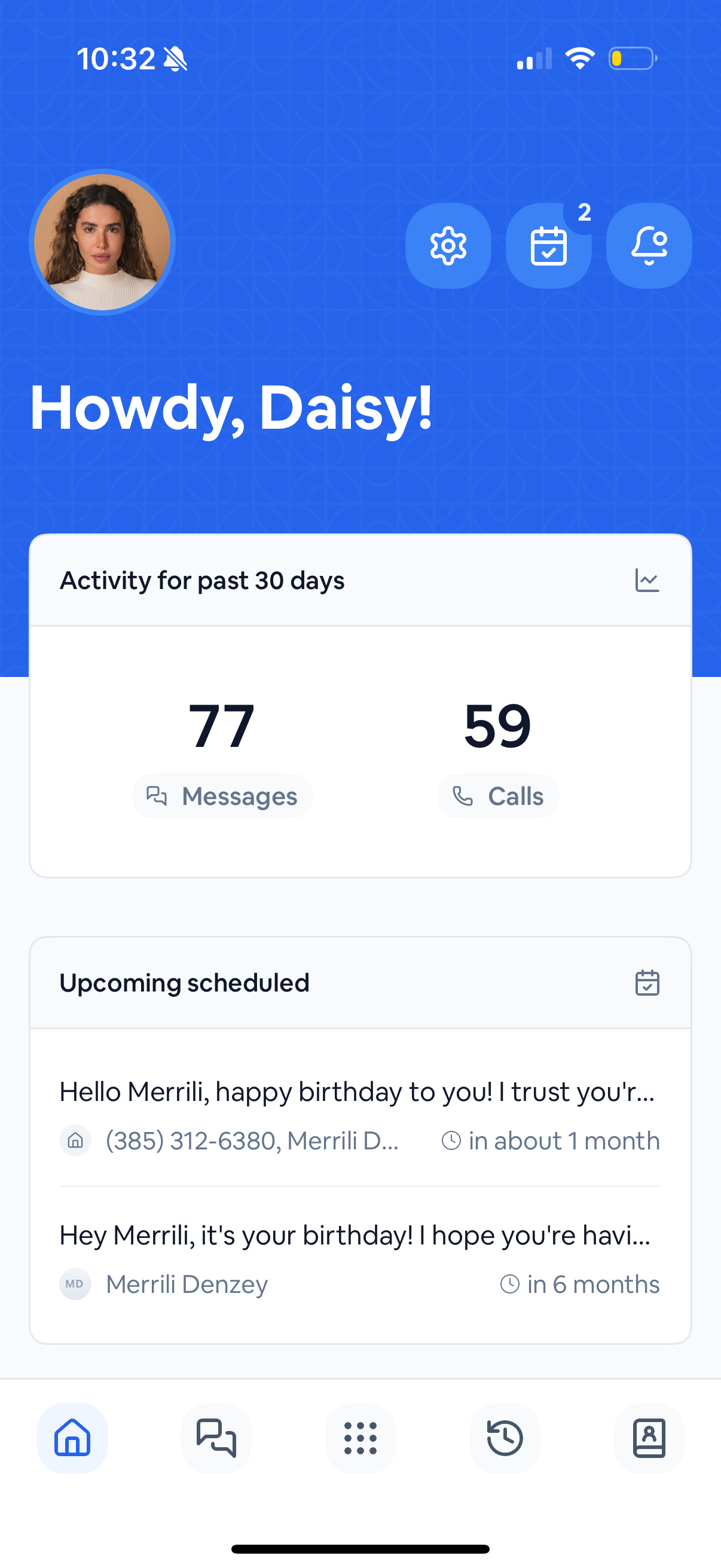Screen dimensions: 721x1568
Task: Switch to the history tab
Action: [x=505, y=1438]
